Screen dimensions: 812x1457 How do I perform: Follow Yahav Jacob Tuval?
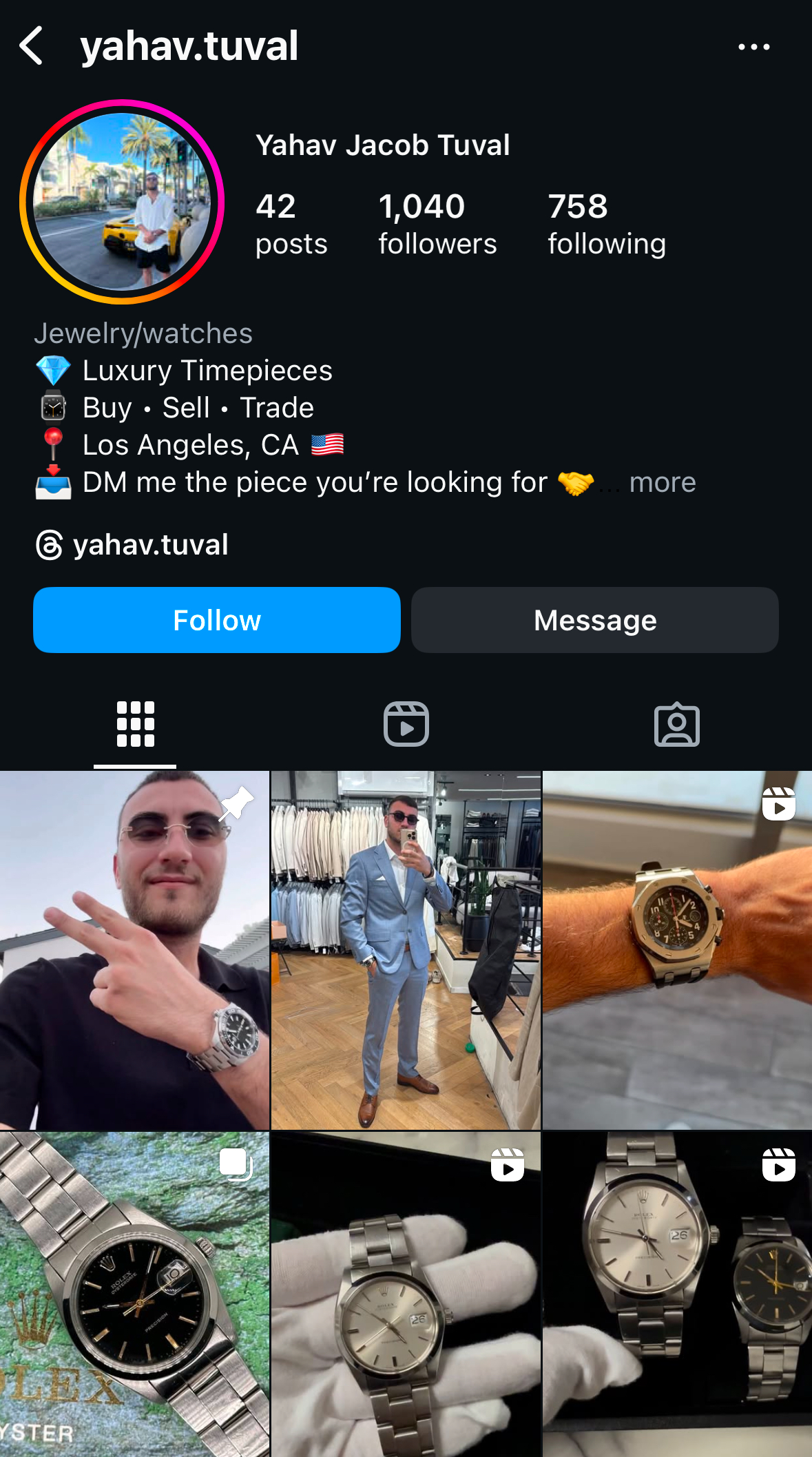coord(216,620)
